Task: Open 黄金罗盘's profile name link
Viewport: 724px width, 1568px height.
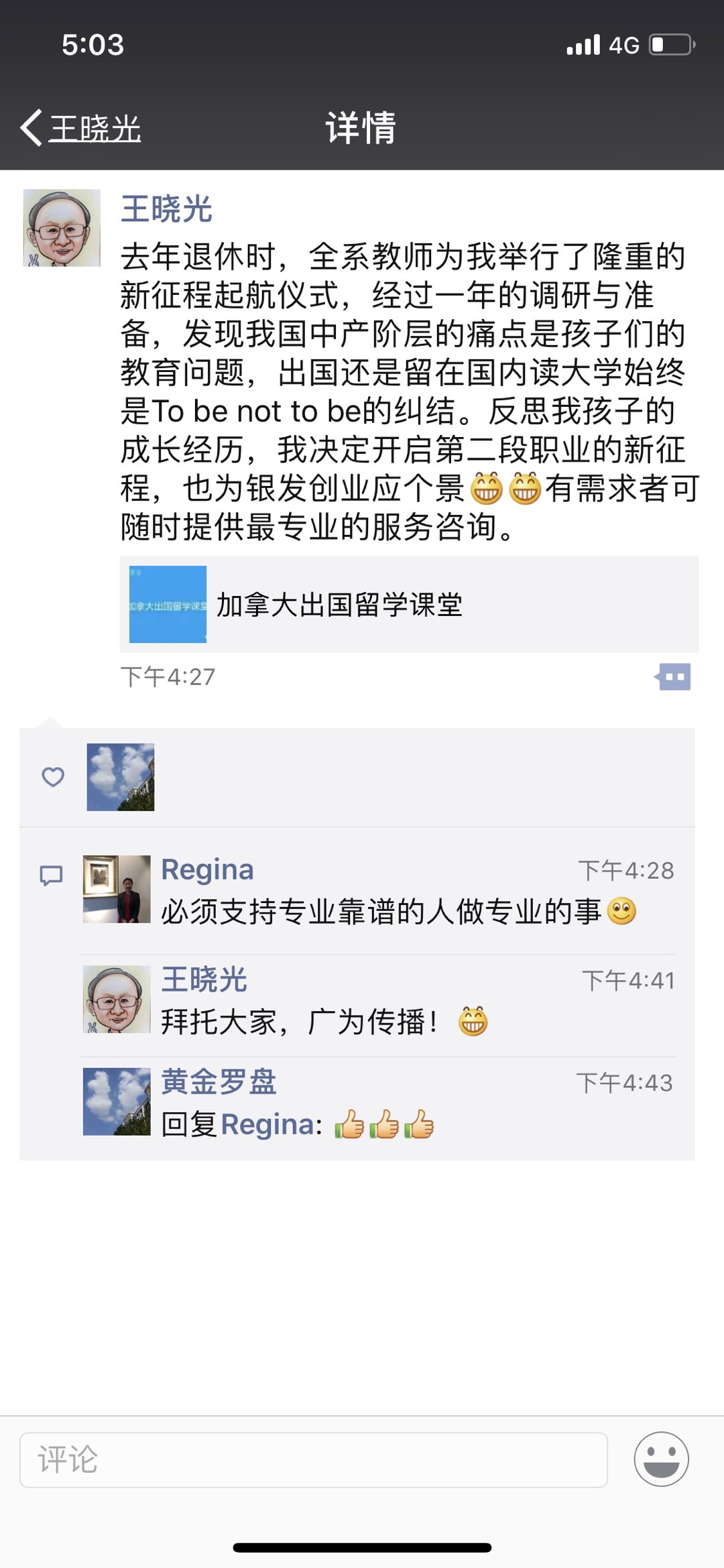Action: coord(219,1081)
